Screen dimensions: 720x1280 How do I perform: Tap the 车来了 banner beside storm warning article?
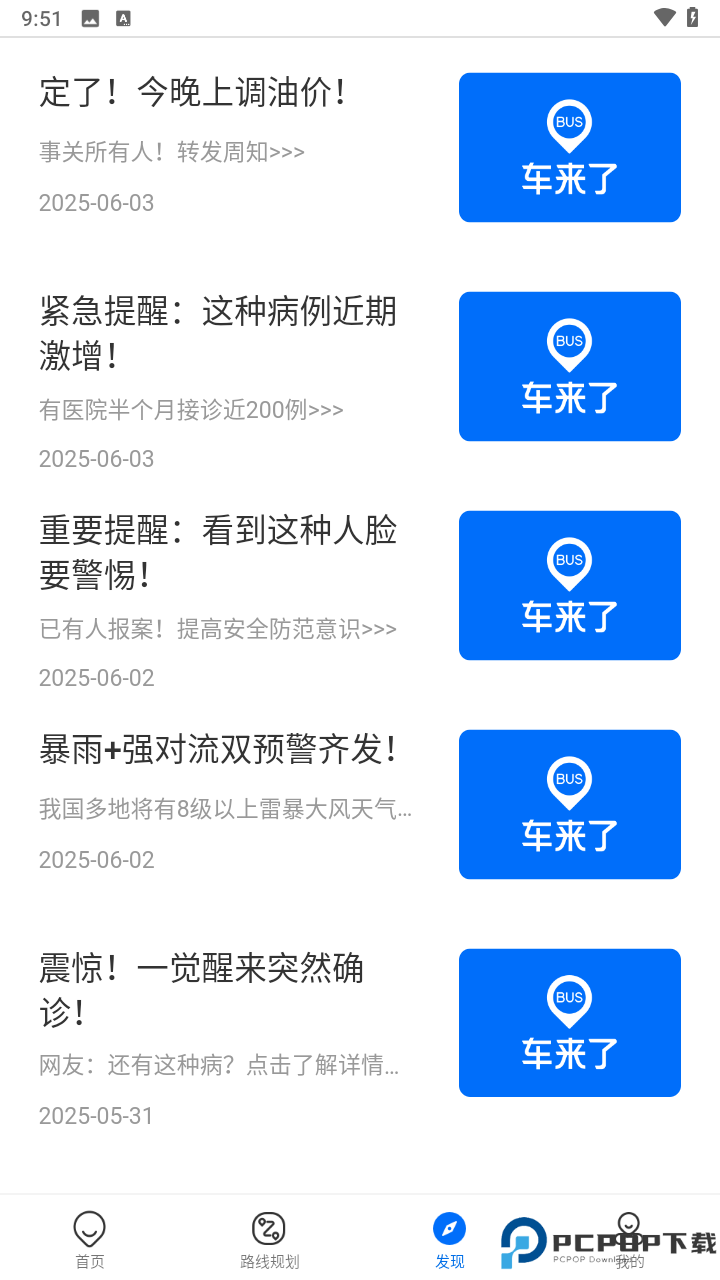pos(569,804)
